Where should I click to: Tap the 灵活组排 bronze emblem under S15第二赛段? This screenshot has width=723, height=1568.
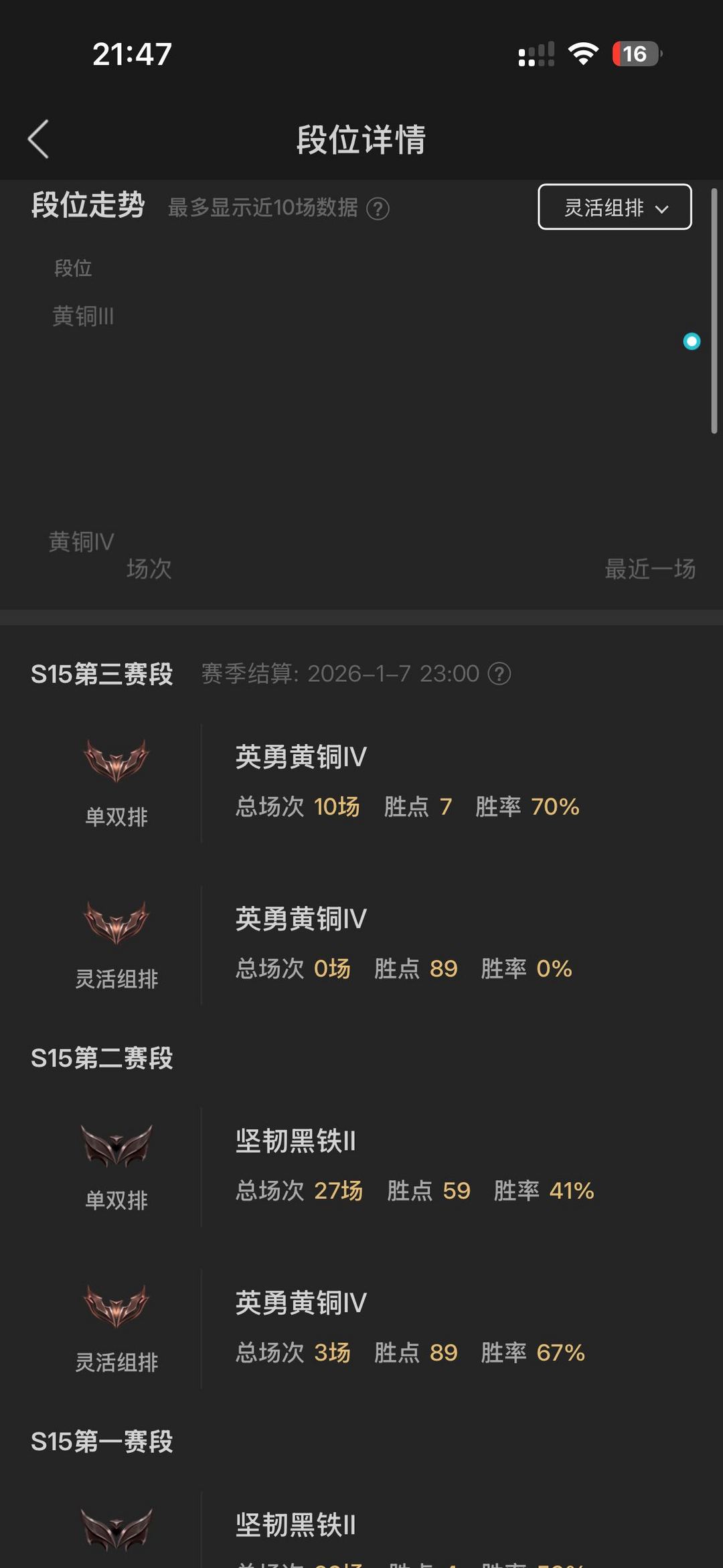pos(116,1306)
